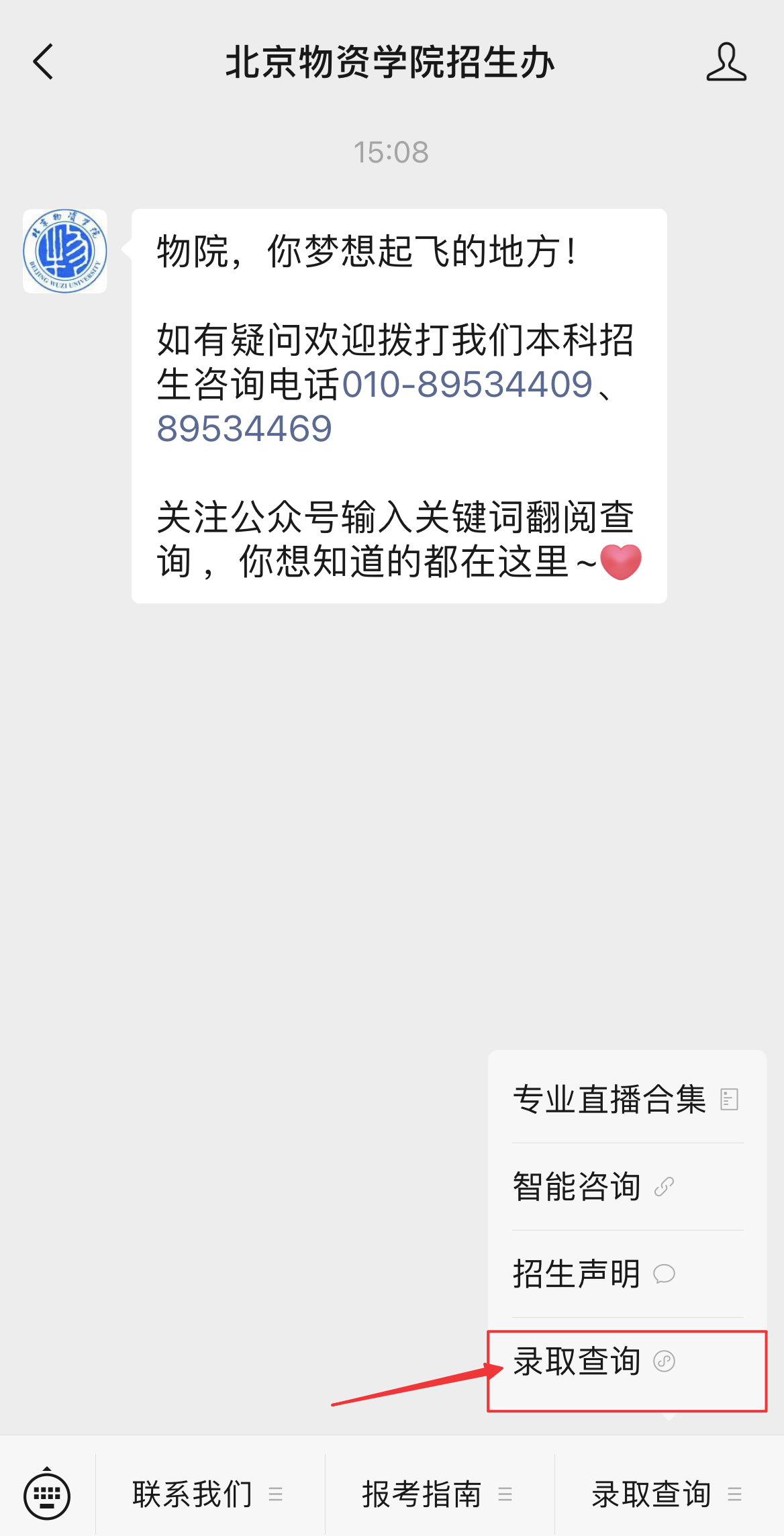This screenshot has width=784, height=1536.
Task: Expand the 报考指南 bottom menu
Action: click(440, 1494)
